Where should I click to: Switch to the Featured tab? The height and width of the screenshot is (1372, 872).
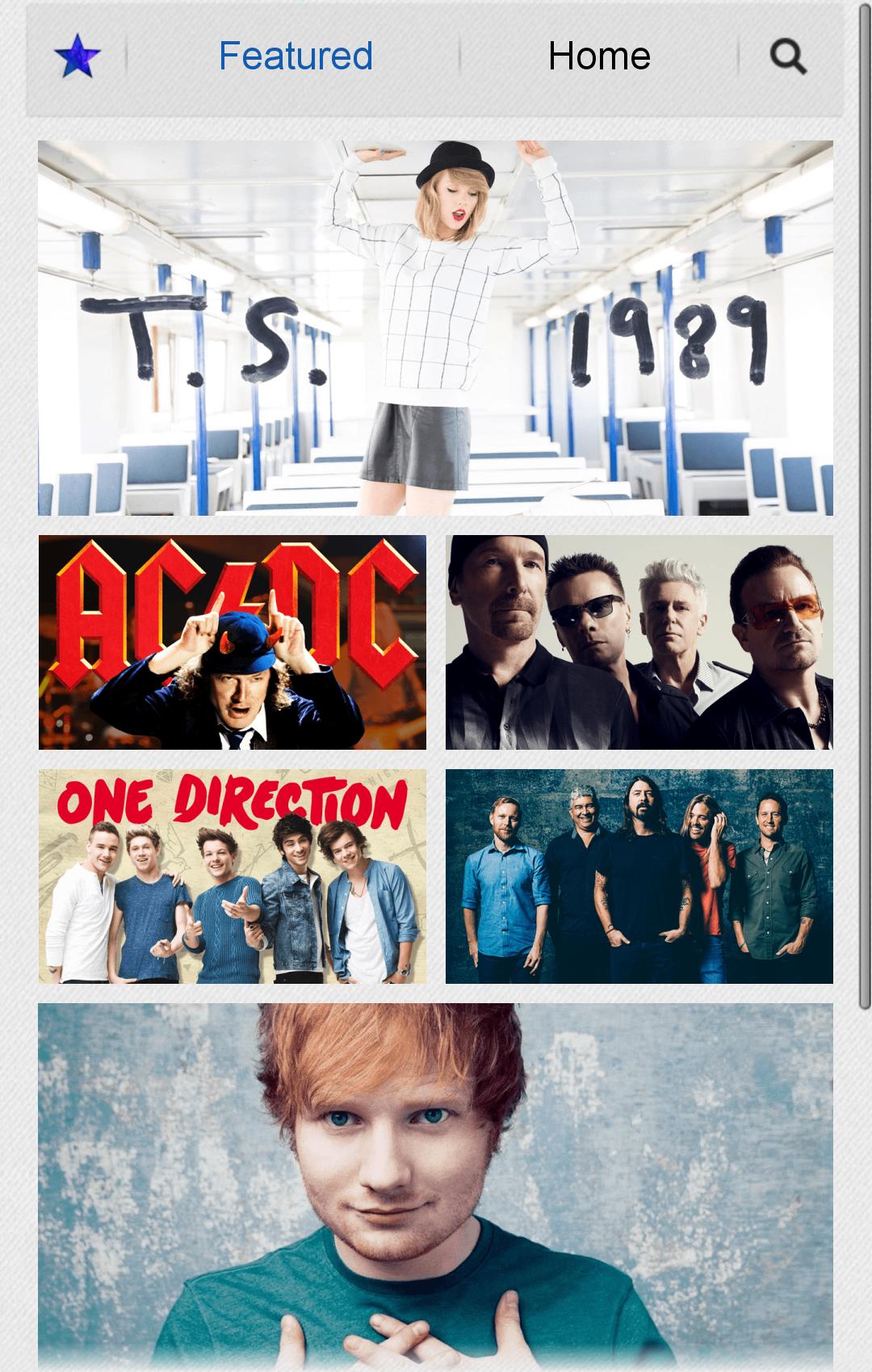pos(296,56)
